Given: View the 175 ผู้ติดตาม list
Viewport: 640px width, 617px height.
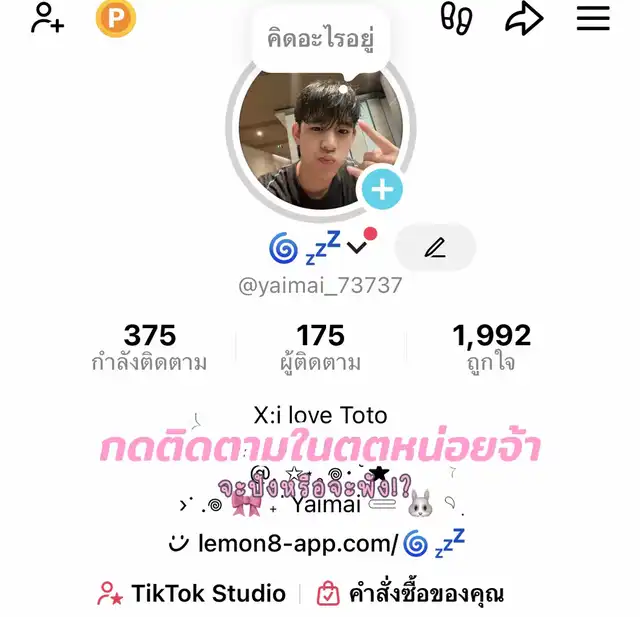Looking at the screenshot, I should tap(321, 347).
